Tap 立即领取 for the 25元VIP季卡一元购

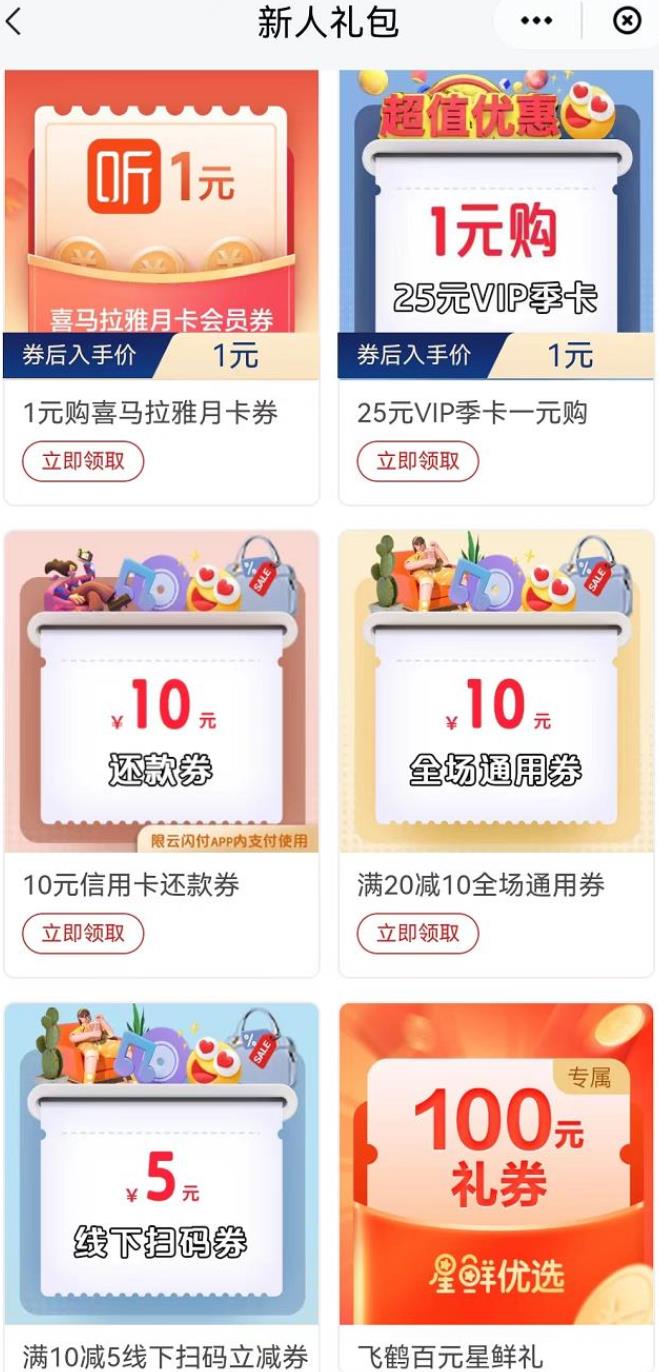coord(418,461)
